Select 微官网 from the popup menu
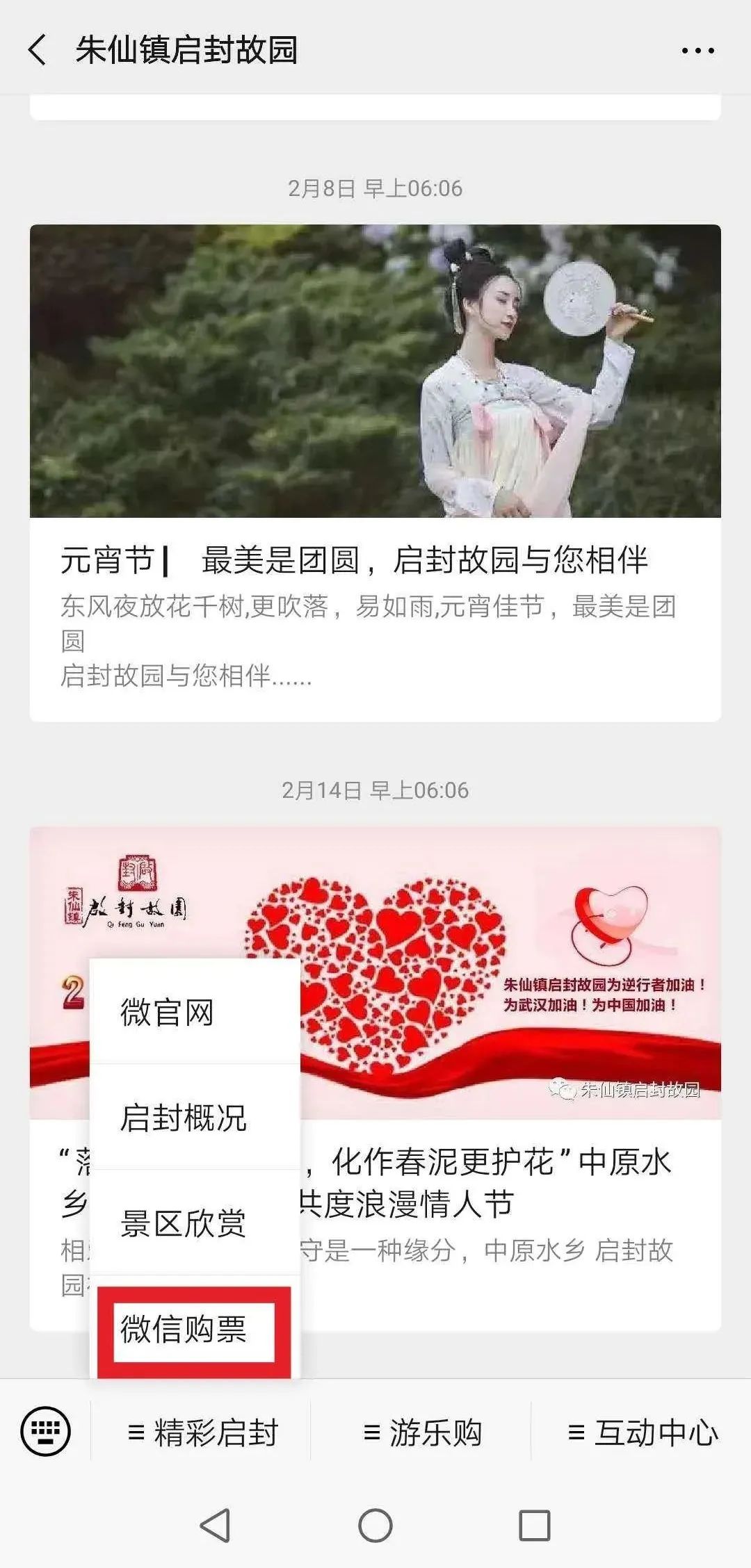This screenshot has height=1568, width=751. click(195, 1012)
